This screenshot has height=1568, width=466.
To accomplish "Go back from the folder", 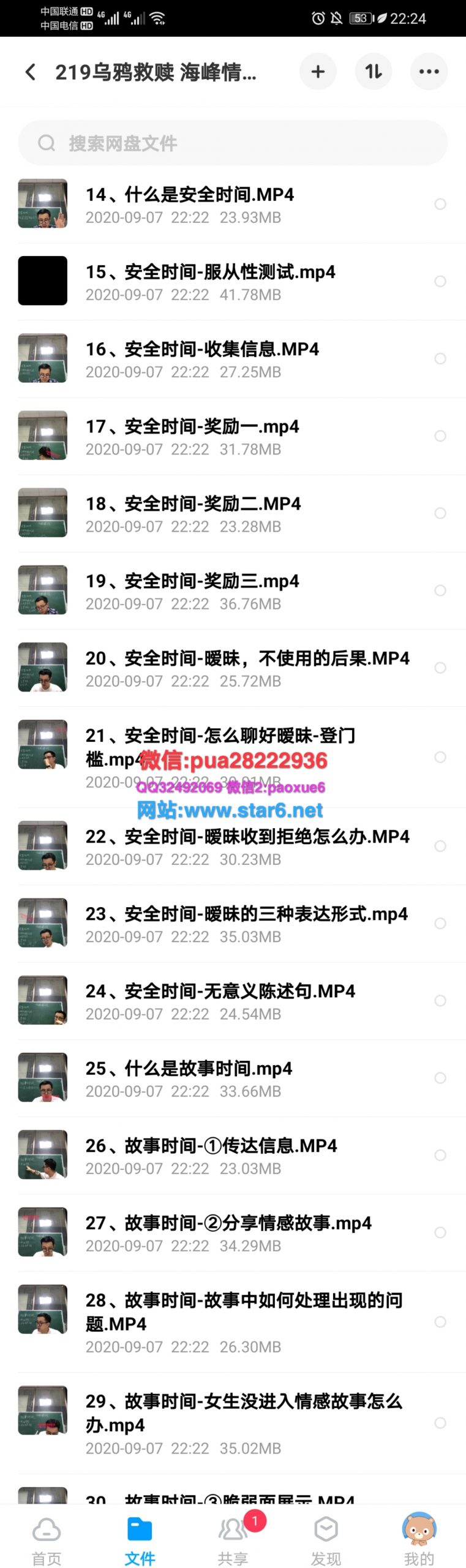I will click(31, 72).
